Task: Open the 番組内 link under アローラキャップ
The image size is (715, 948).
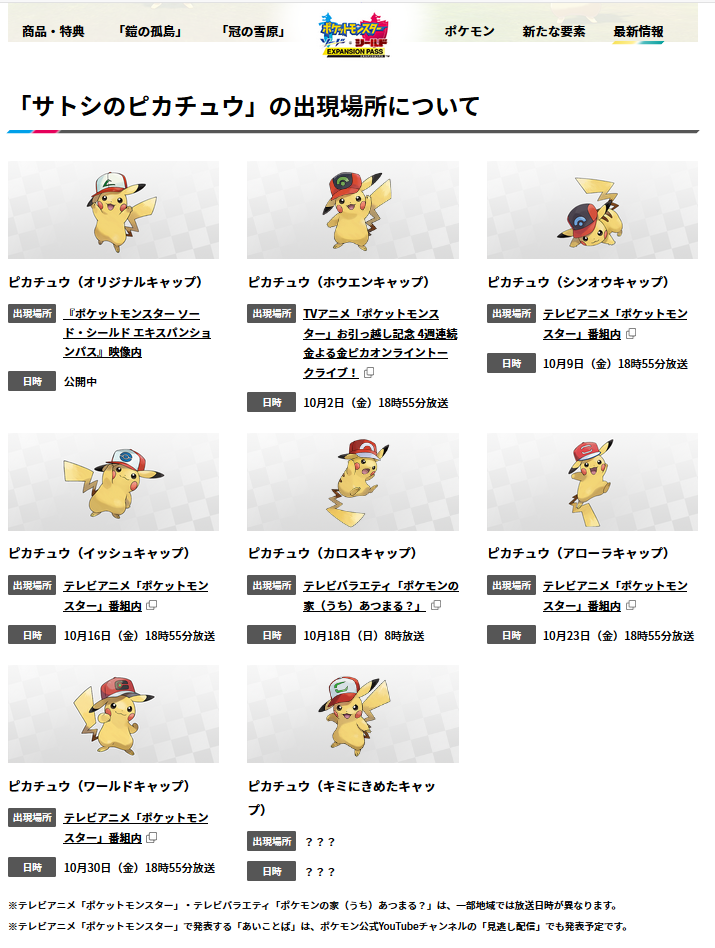Action: [x=615, y=595]
